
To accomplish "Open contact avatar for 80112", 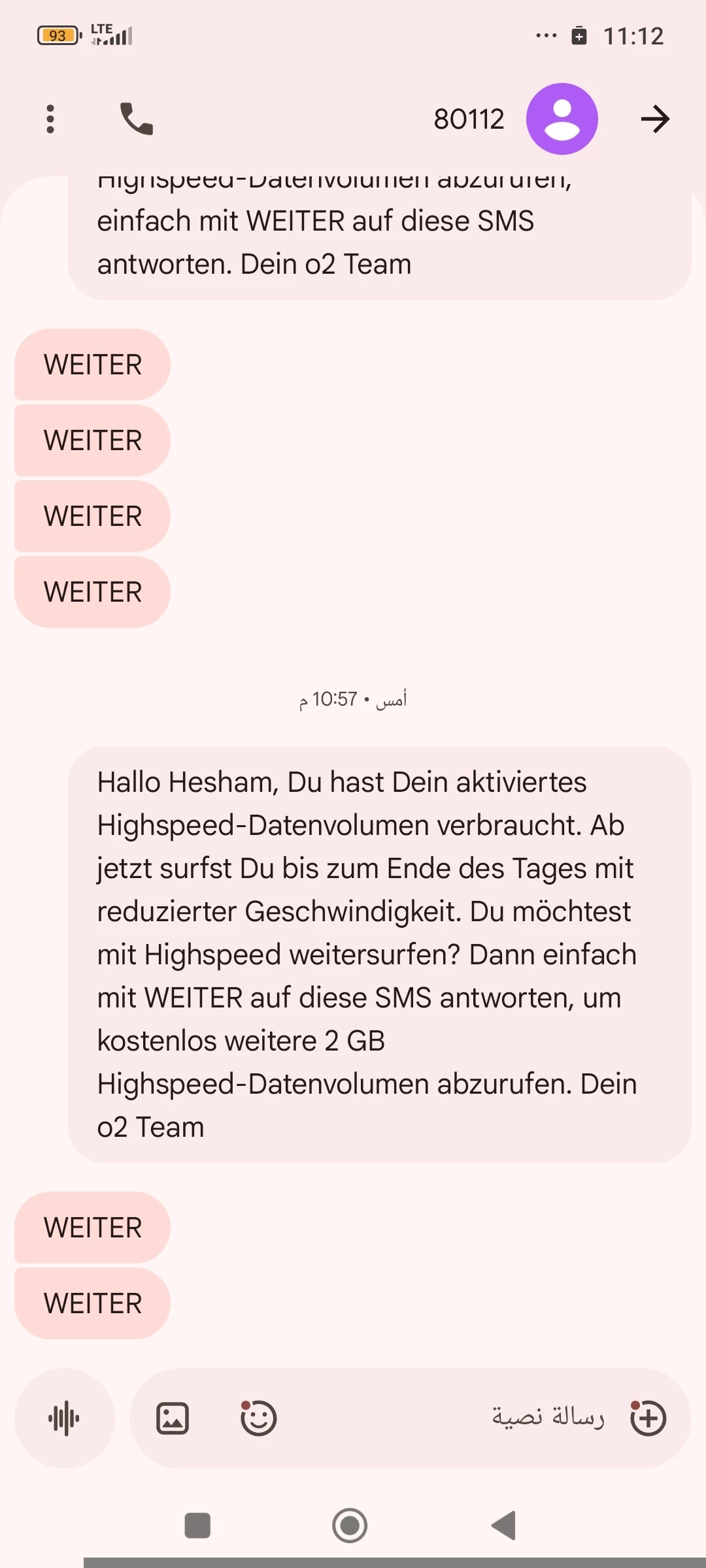I will pyautogui.click(x=562, y=119).
